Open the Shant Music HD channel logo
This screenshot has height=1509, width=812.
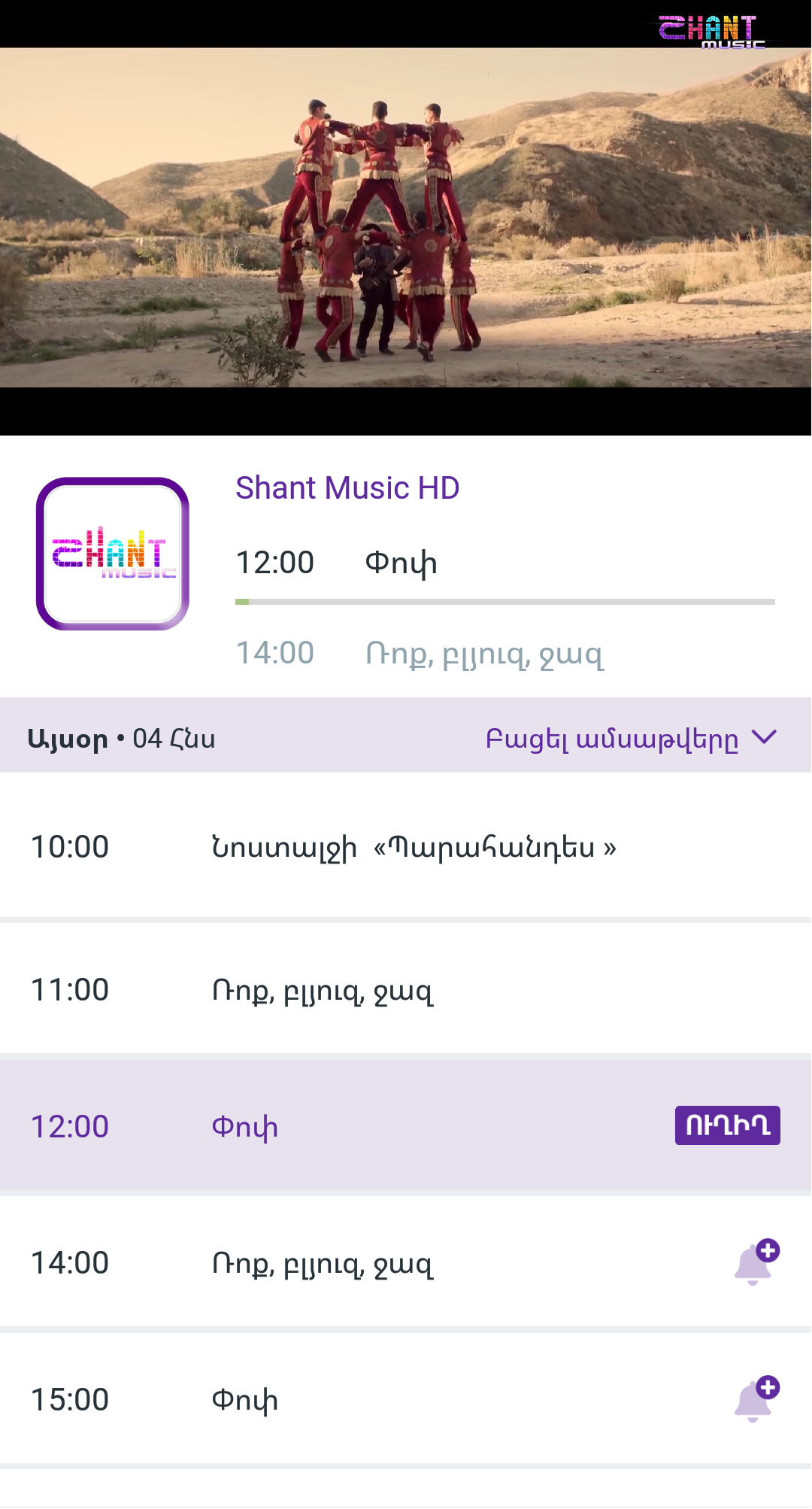(113, 554)
